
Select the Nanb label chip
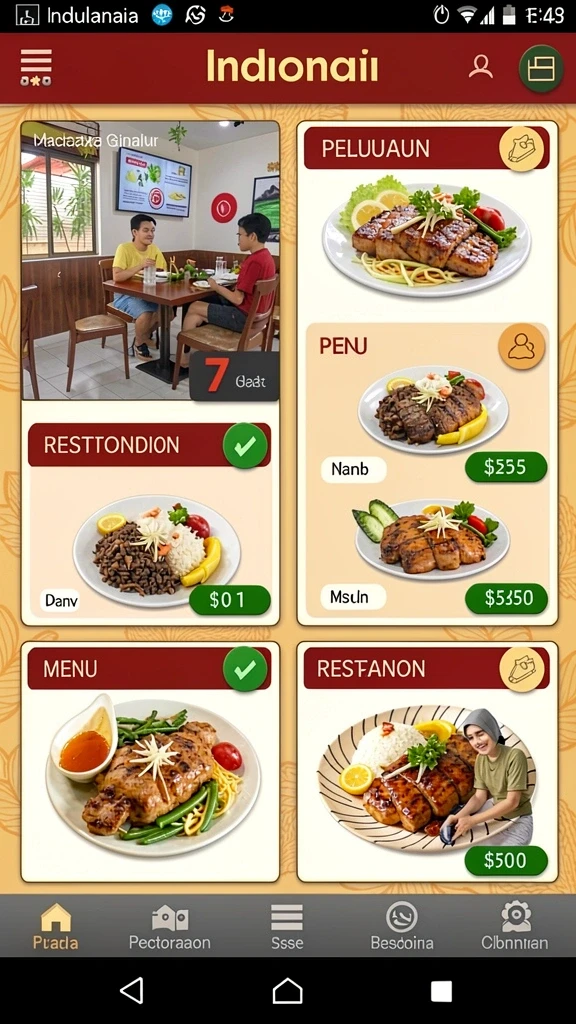click(x=353, y=469)
